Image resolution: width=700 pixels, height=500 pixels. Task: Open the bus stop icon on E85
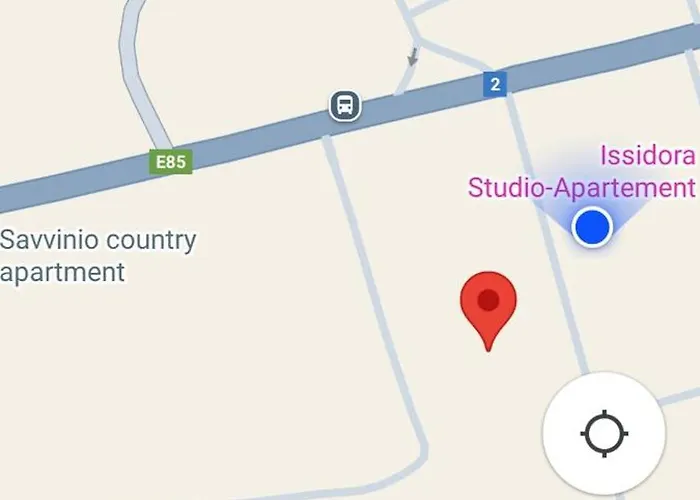coord(345,104)
